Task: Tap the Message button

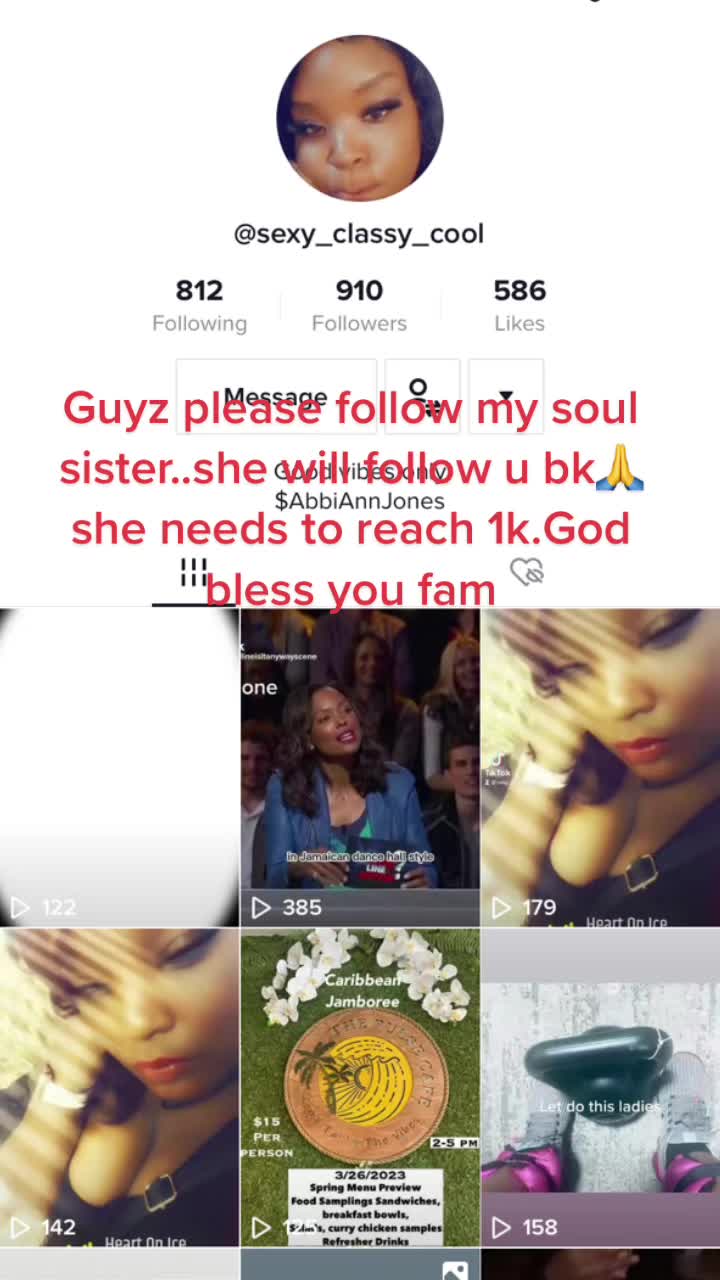Action: click(276, 397)
